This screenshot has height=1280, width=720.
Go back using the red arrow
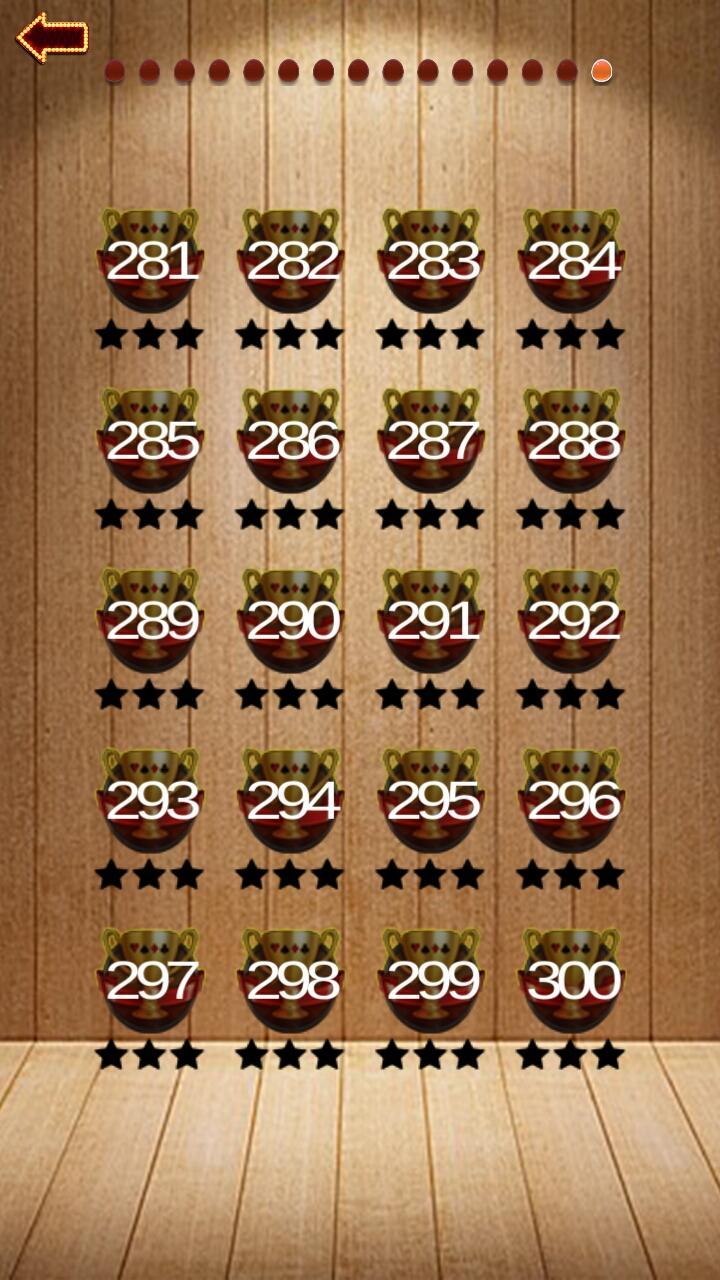[52, 38]
